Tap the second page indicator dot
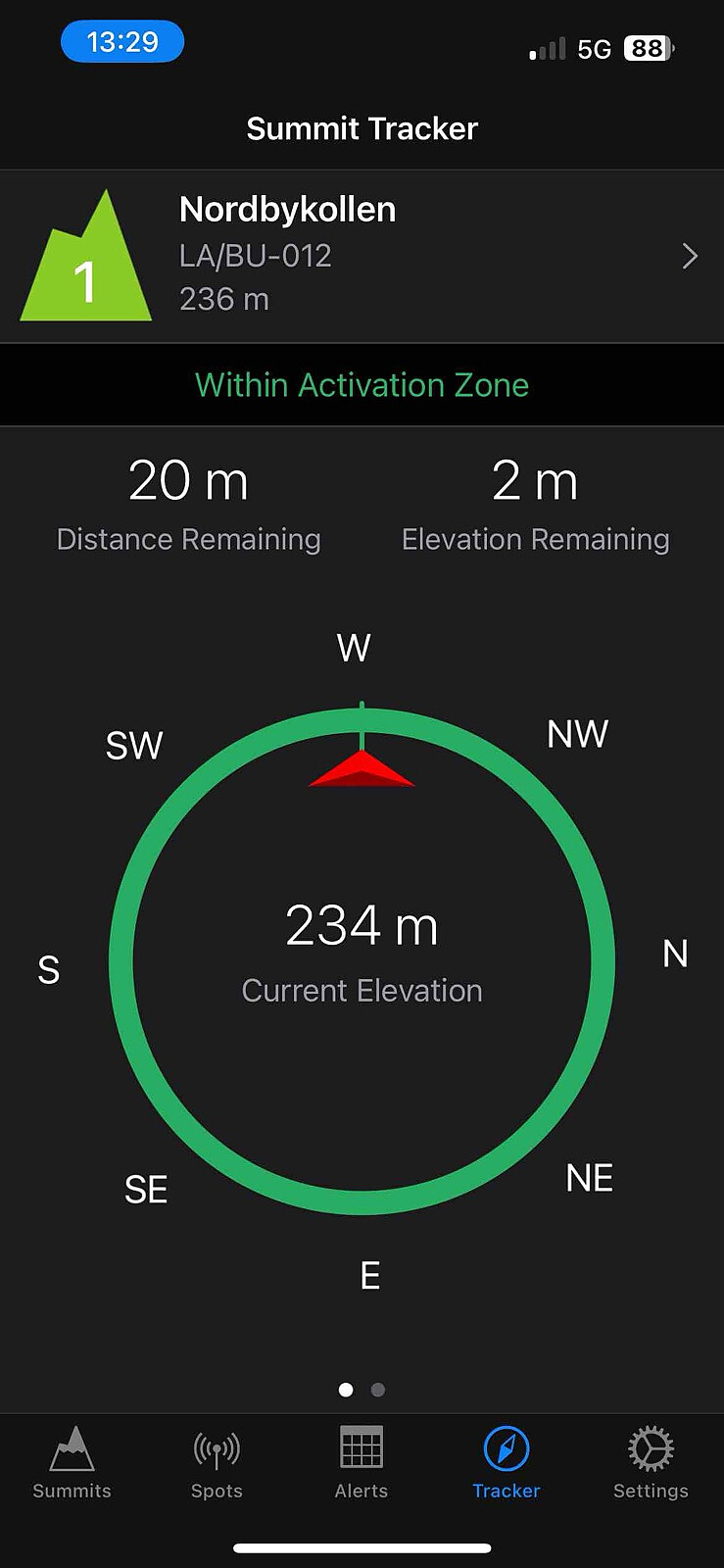724x1568 pixels. point(378,1390)
